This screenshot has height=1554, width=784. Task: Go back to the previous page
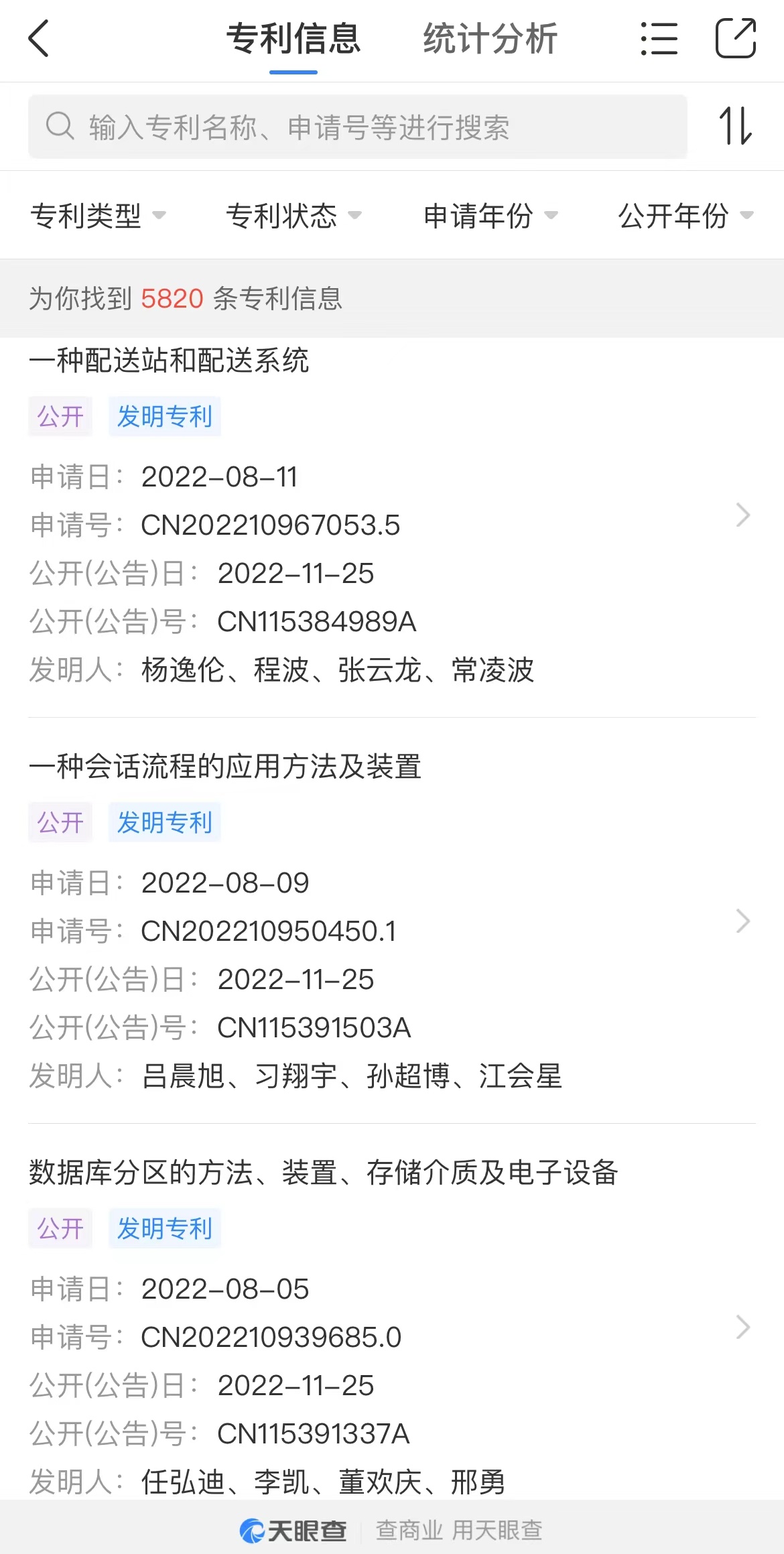(39, 39)
